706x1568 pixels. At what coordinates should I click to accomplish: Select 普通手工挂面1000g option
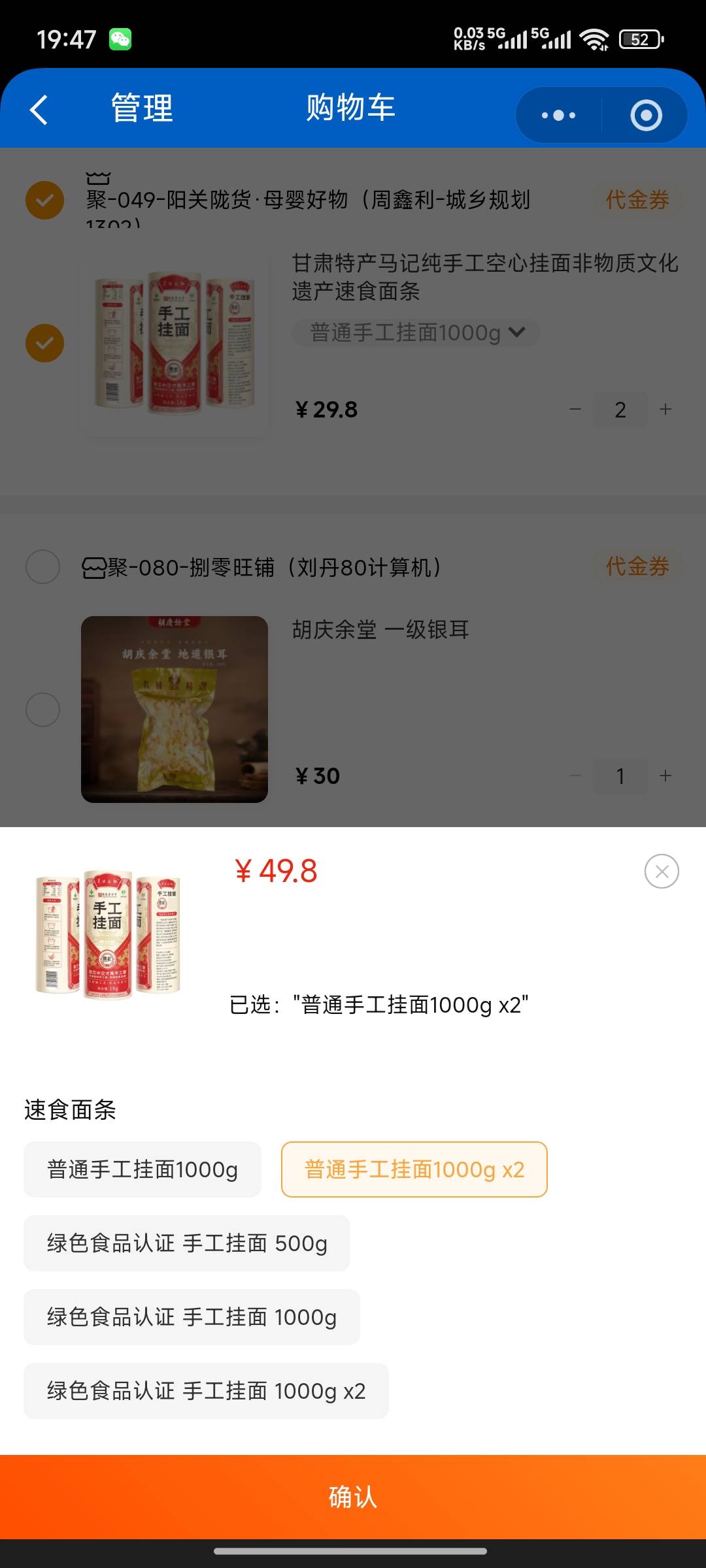143,1169
